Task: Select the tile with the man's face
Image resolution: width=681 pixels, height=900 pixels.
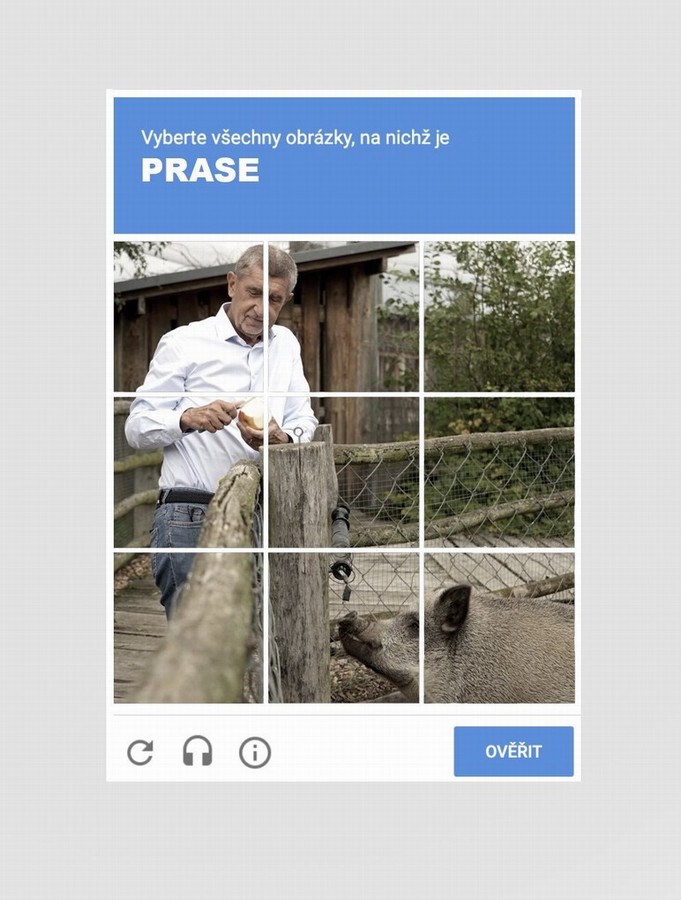Action: pyautogui.click(x=187, y=316)
